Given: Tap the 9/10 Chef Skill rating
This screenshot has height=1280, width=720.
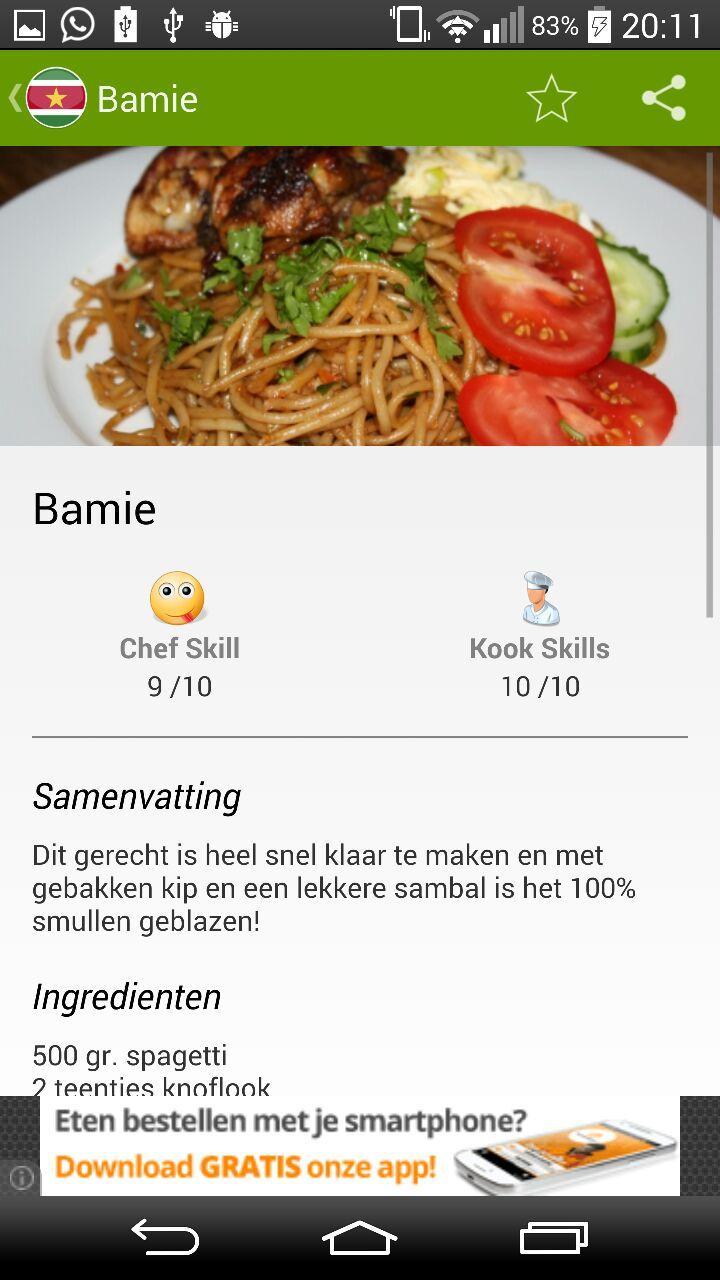Looking at the screenshot, I should [179, 686].
